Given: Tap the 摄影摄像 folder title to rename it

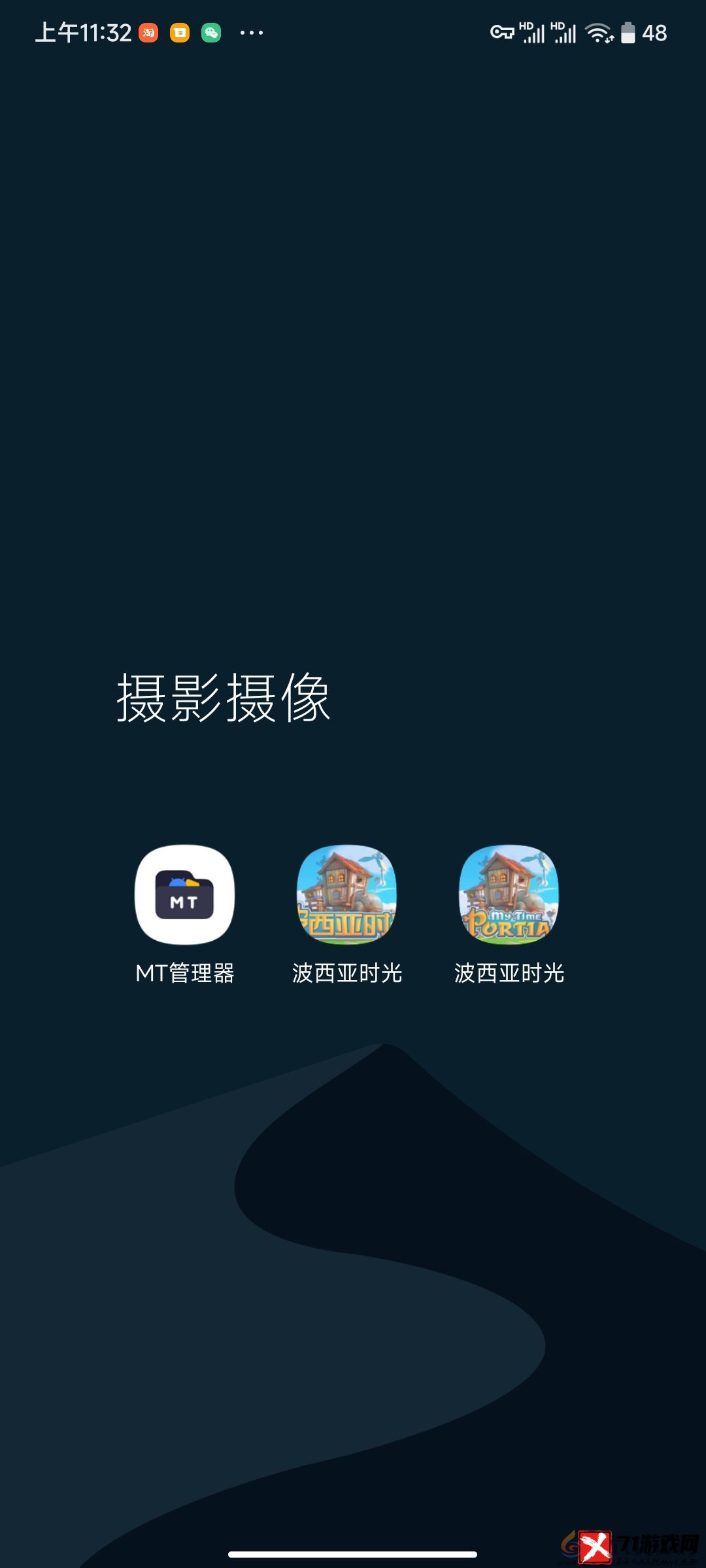Looking at the screenshot, I should tap(224, 699).
